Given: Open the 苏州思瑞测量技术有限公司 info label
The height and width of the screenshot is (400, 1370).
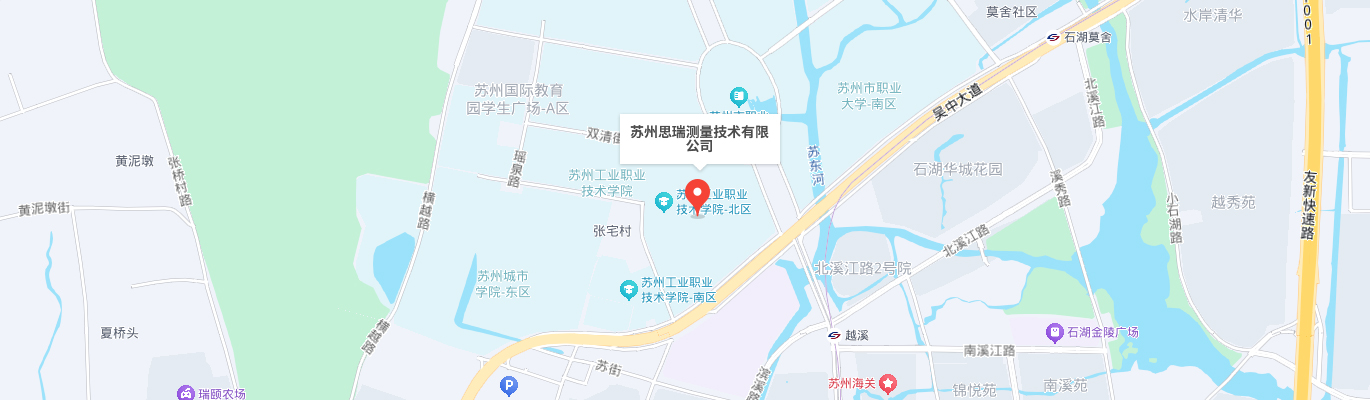Looking at the screenshot, I should pos(699,138).
